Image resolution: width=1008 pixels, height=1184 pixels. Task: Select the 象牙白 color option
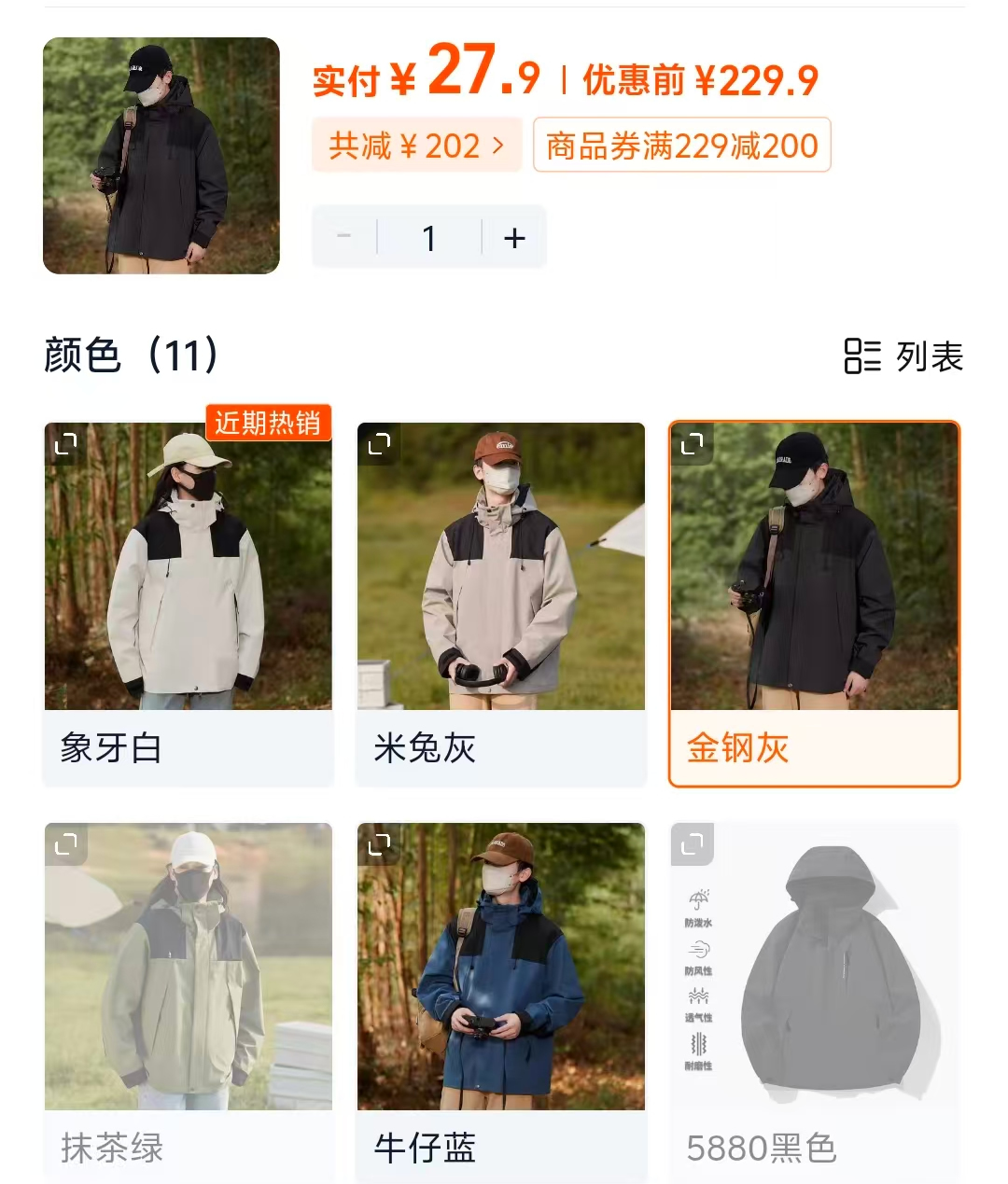pyautogui.click(x=188, y=603)
